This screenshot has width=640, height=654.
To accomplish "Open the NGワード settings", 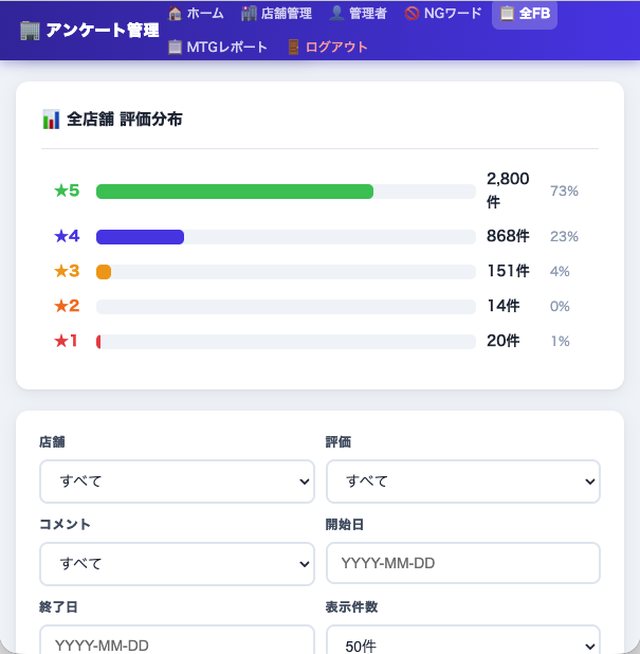I will [443, 13].
